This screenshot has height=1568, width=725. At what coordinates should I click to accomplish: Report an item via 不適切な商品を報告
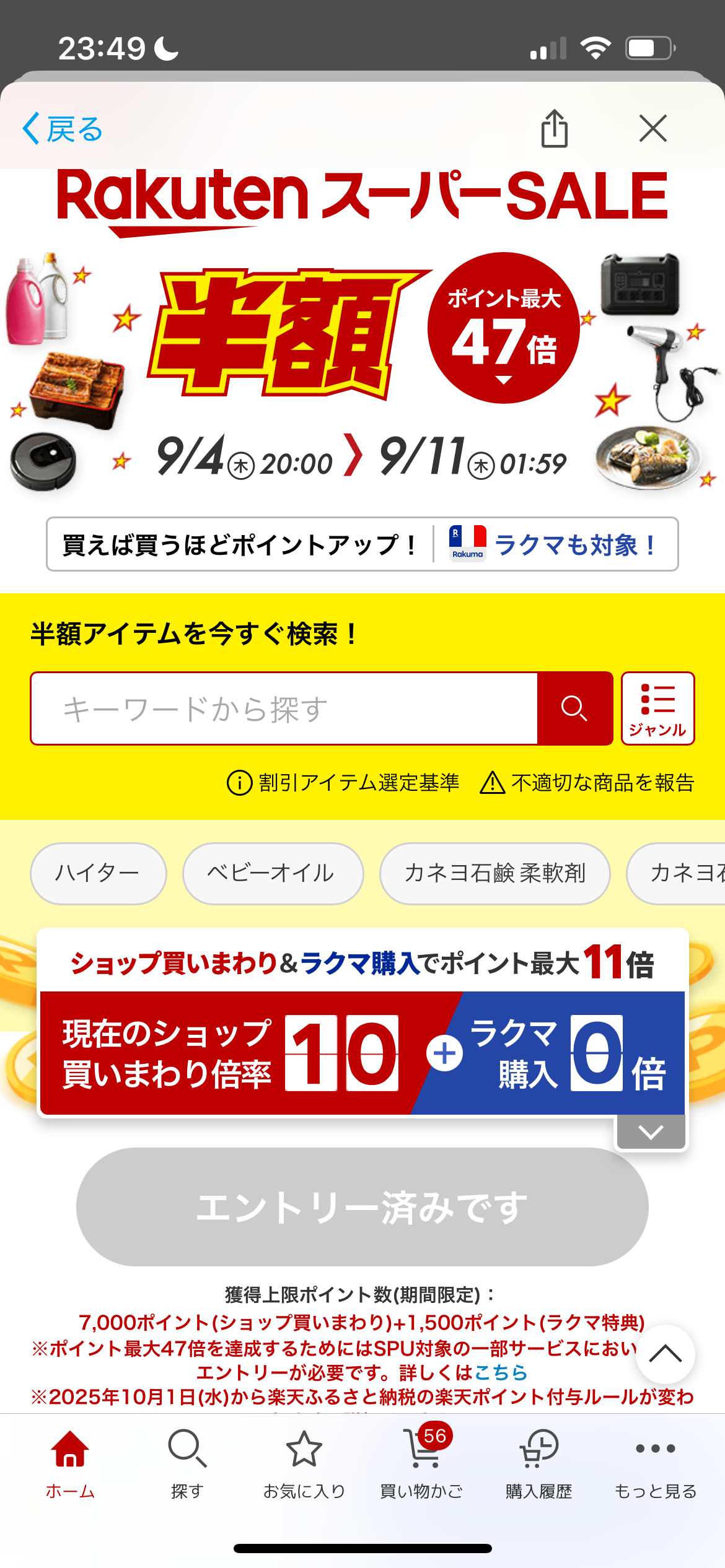587,783
